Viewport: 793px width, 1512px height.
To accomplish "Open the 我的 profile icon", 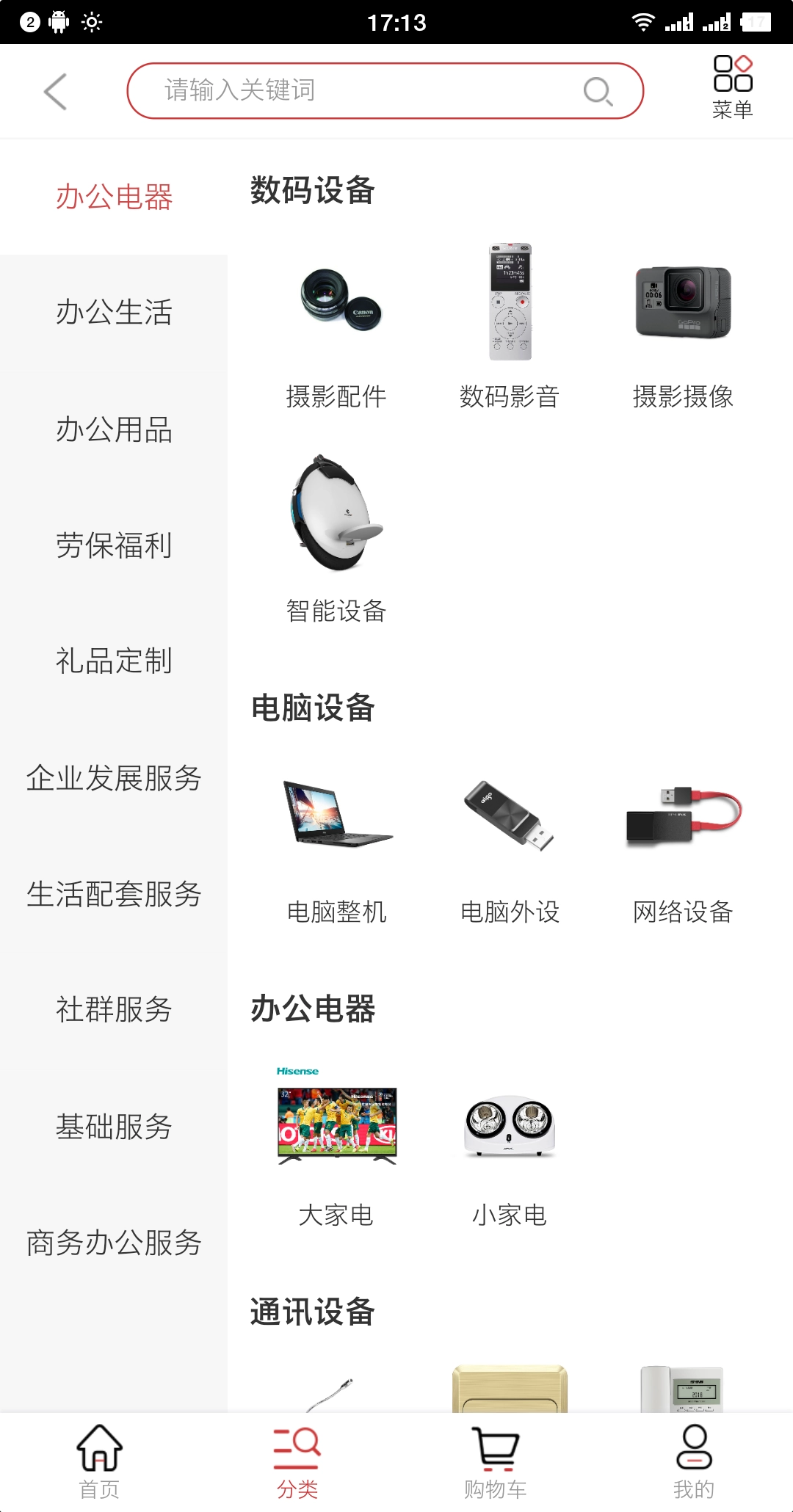I will coord(694,1457).
